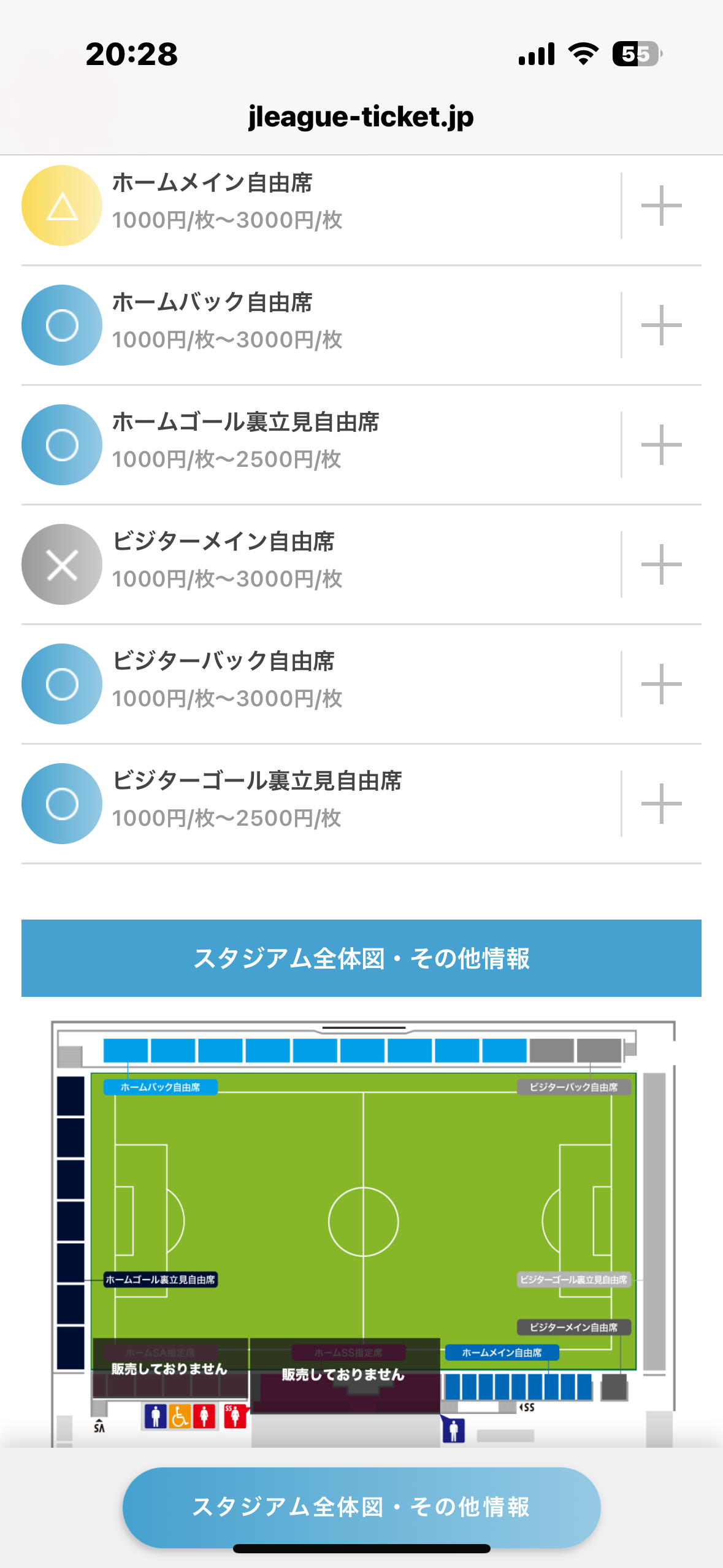This screenshot has height=1568, width=723.
Task: Expand the ホームメイン自由席 plus icon
Action: [661, 206]
